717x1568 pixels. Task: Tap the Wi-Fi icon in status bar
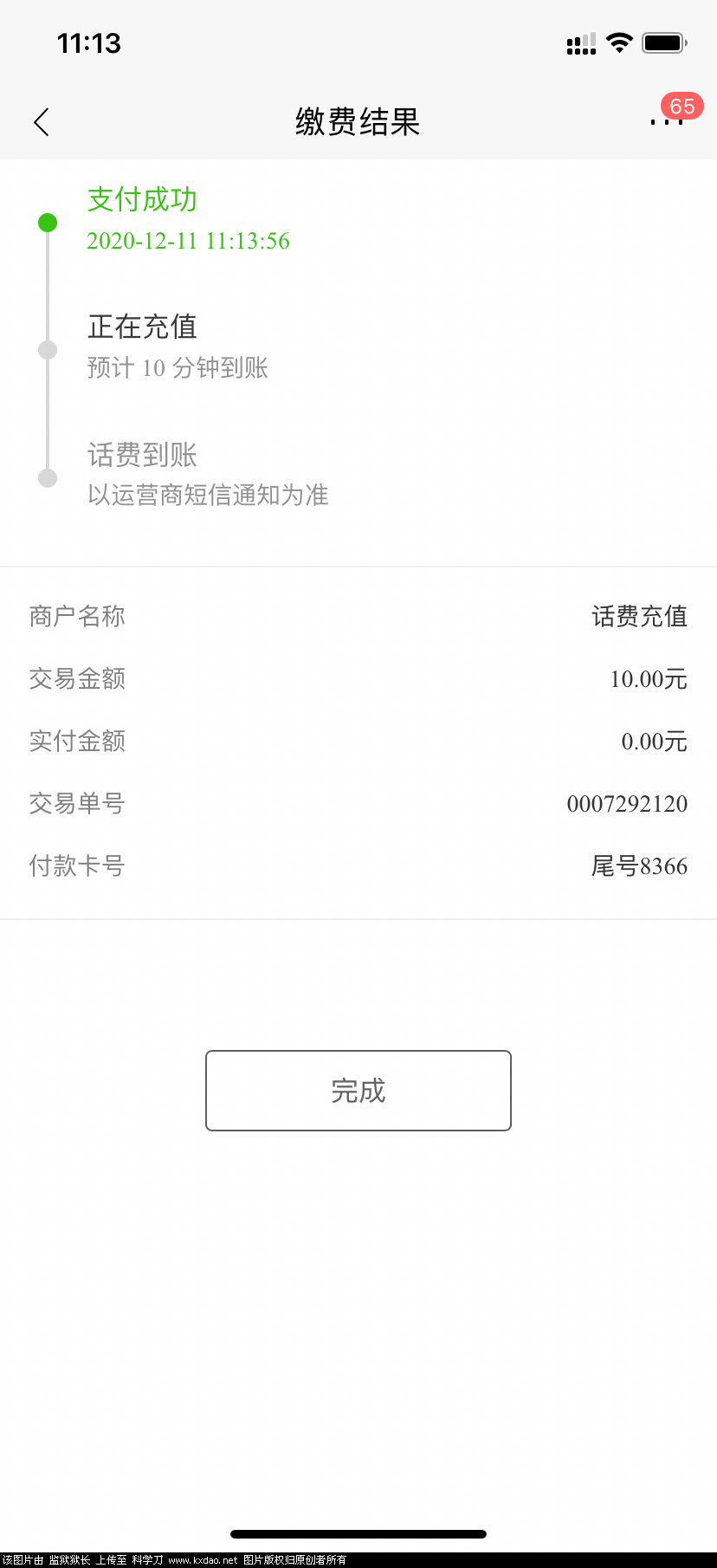619,42
